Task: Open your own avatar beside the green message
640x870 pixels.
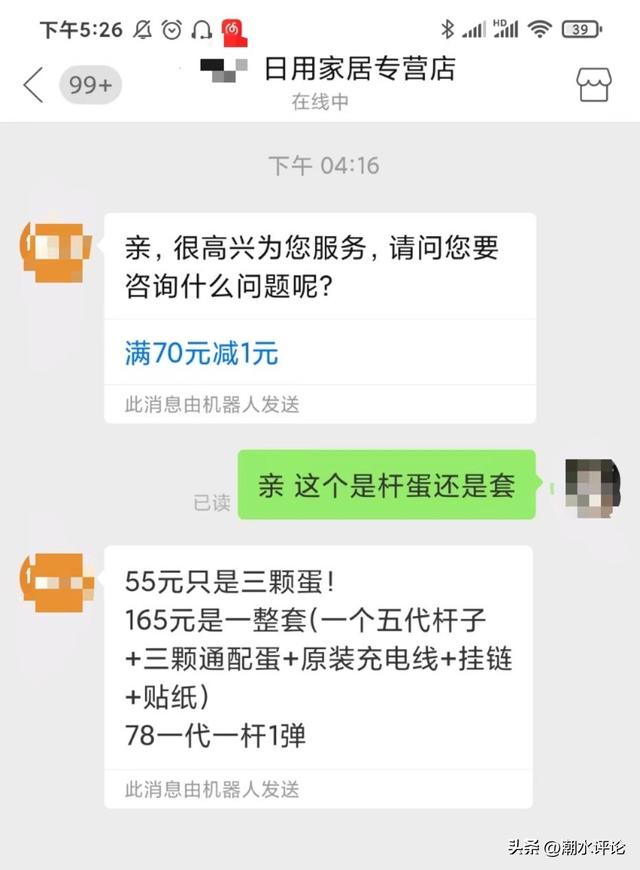Action: [592, 487]
